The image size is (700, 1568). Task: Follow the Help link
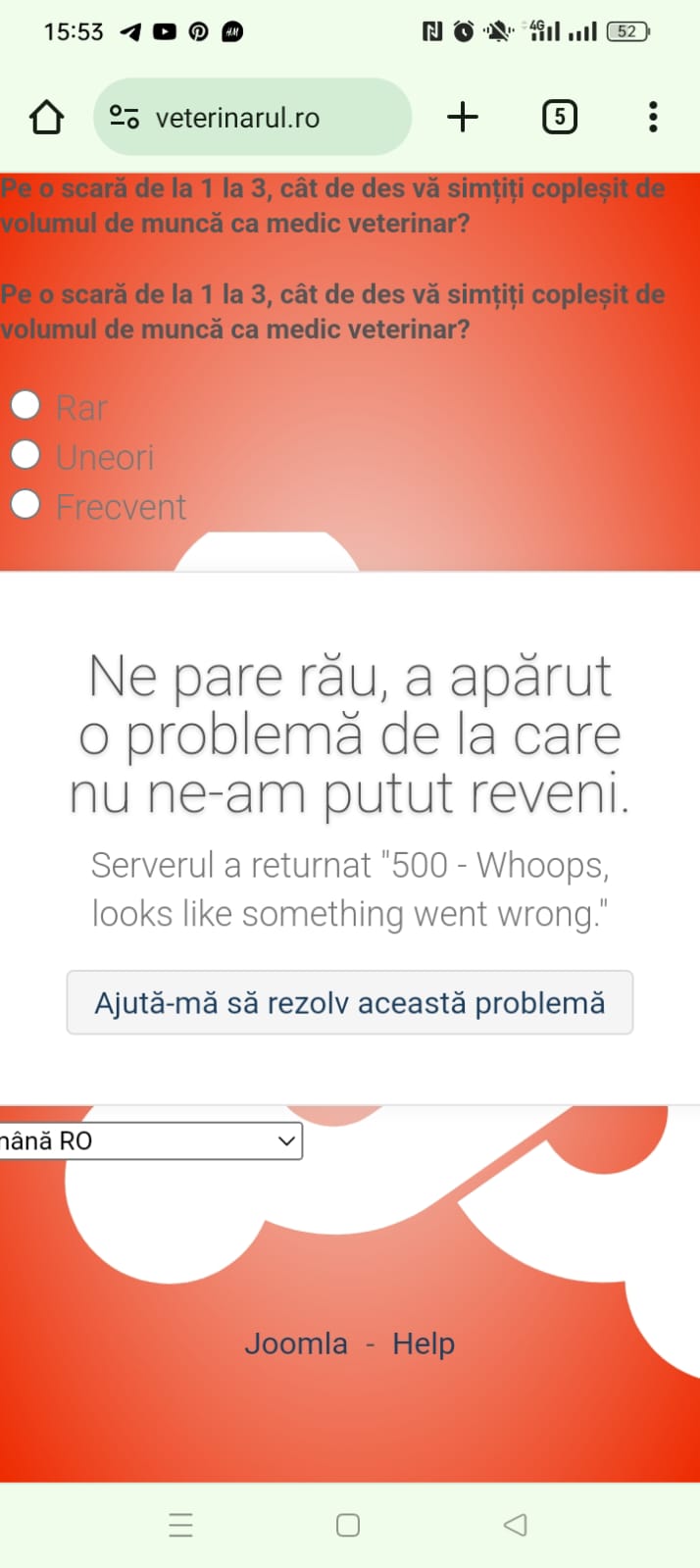[x=424, y=1343]
